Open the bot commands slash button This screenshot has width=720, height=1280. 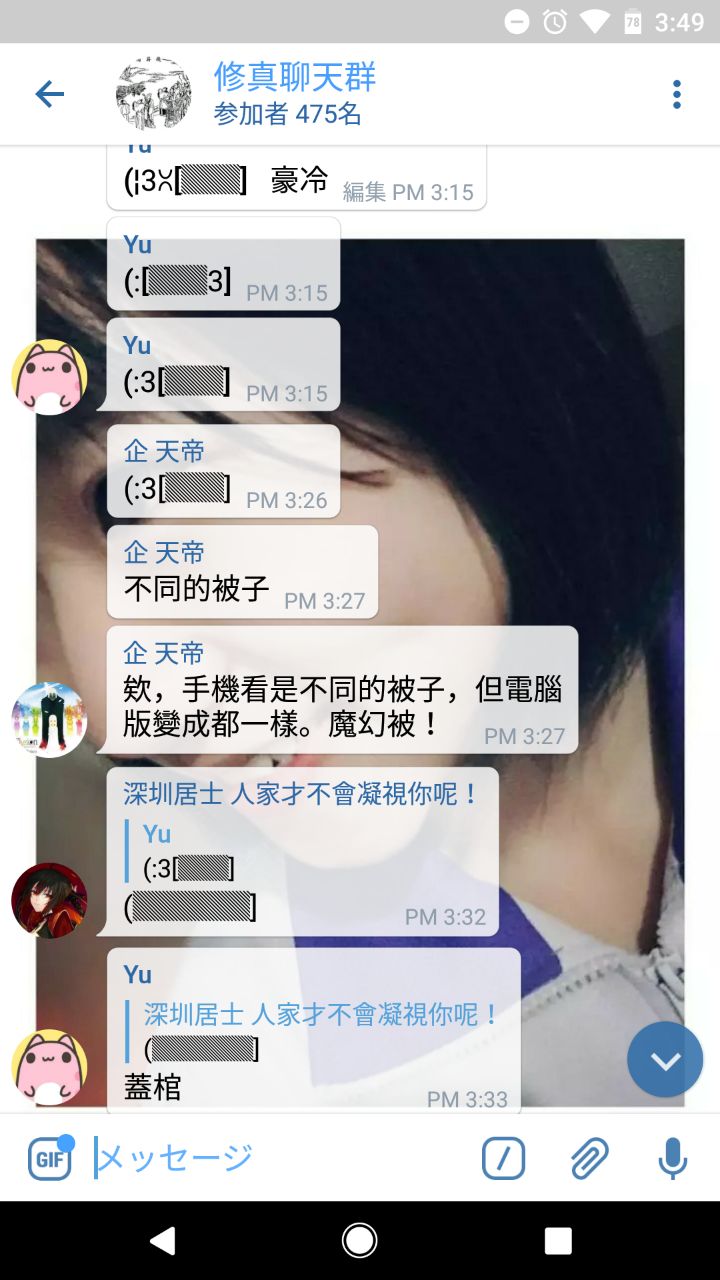503,1158
